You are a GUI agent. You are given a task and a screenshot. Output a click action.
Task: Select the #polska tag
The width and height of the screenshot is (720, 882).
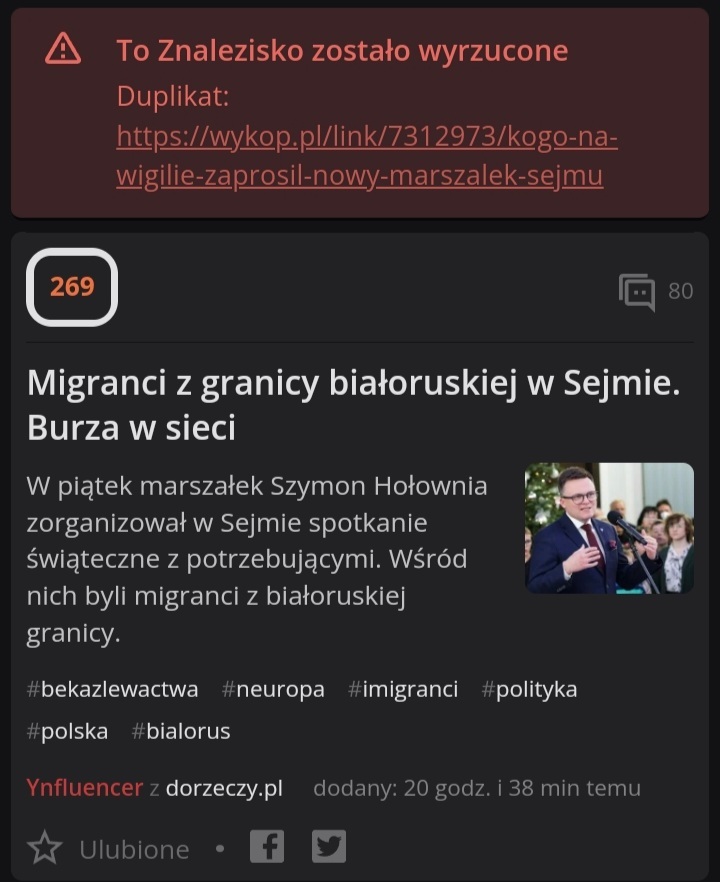click(x=67, y=731)
